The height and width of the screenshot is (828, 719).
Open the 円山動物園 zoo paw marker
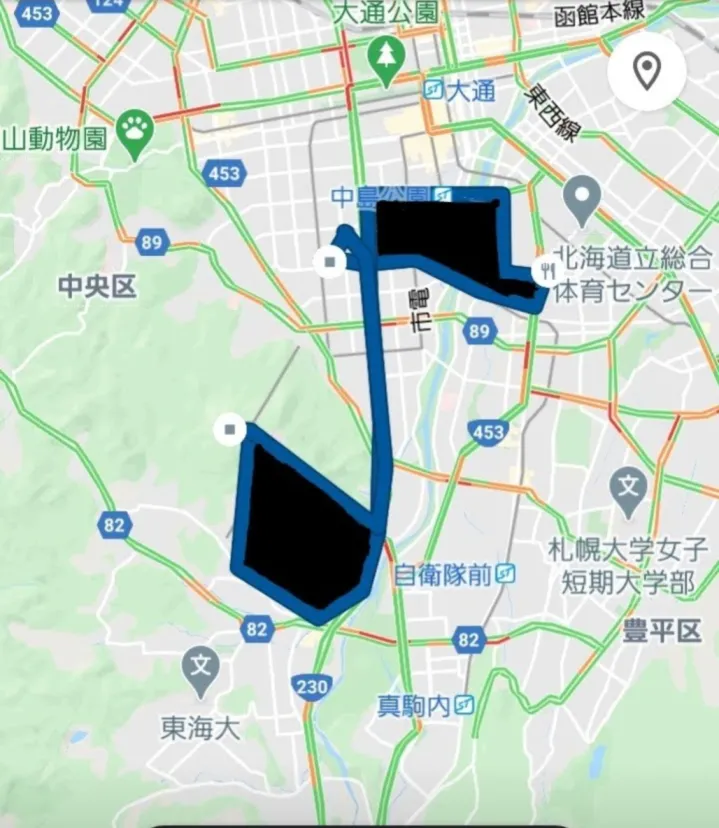coord(134,127)
